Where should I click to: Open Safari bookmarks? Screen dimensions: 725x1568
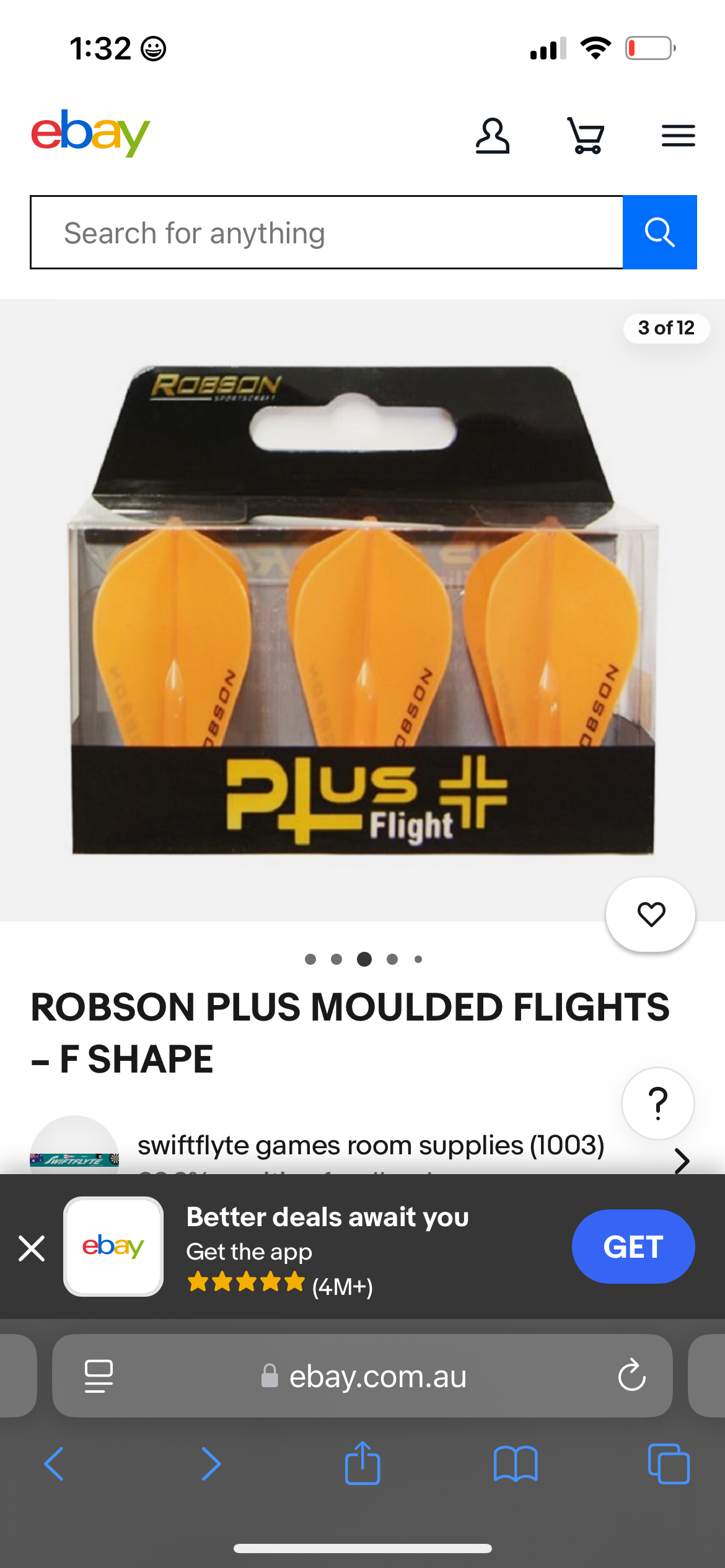coord(516,1464)
